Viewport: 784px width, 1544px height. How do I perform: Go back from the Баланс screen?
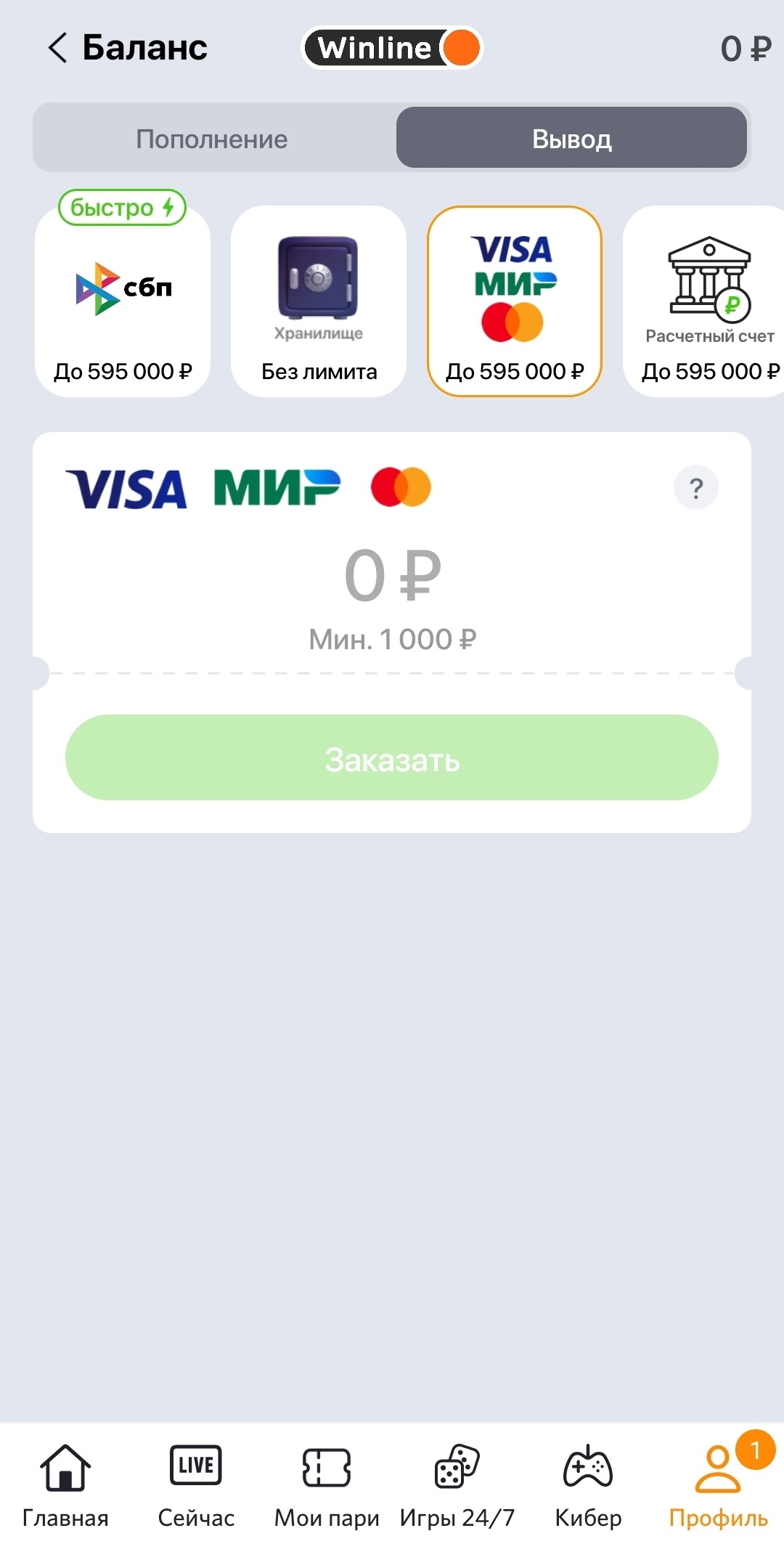click(x=58, y=48)
